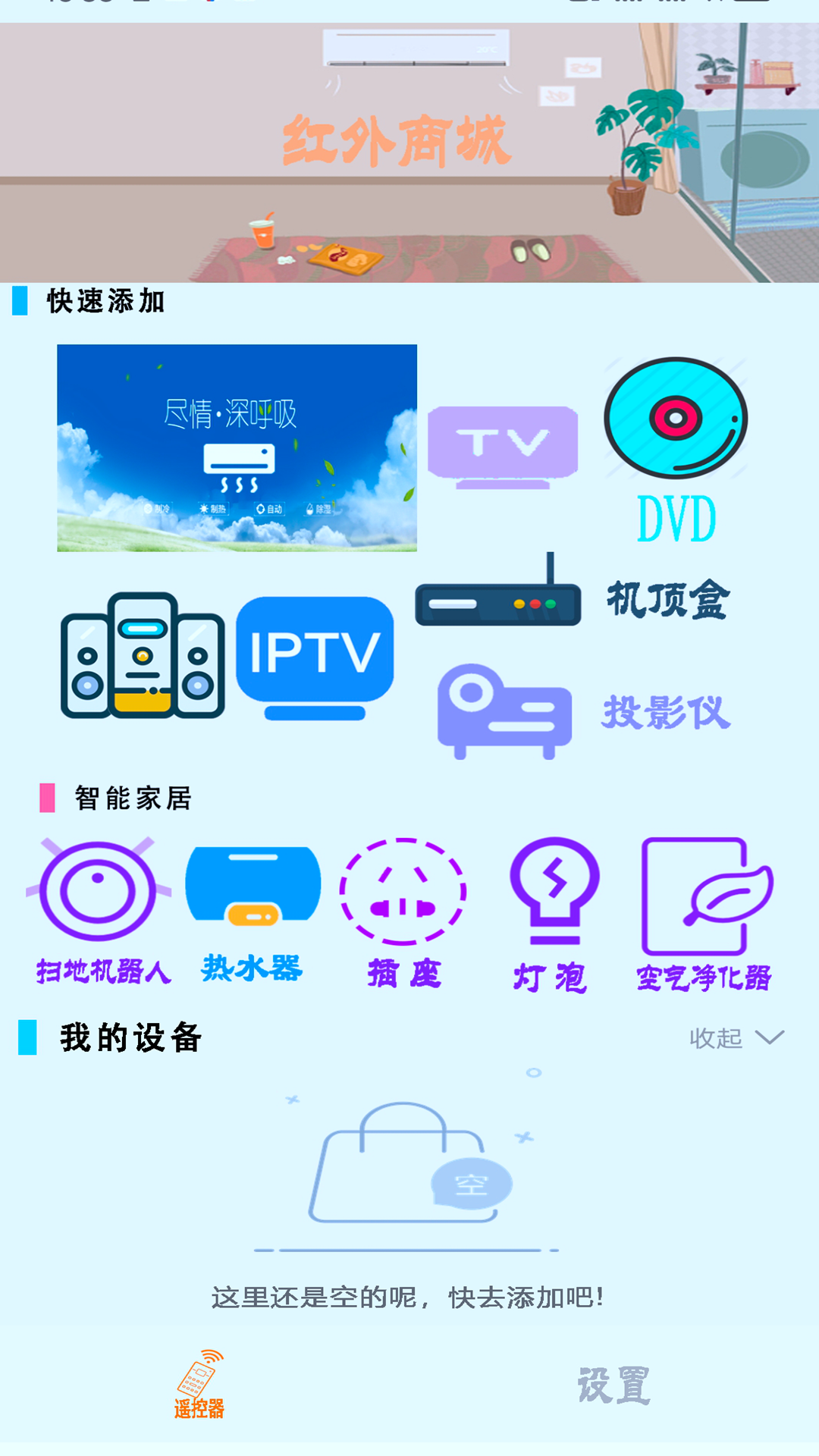The image size is (819, 1456).
Task: Add a DVD remote
Action: point(676,449)
